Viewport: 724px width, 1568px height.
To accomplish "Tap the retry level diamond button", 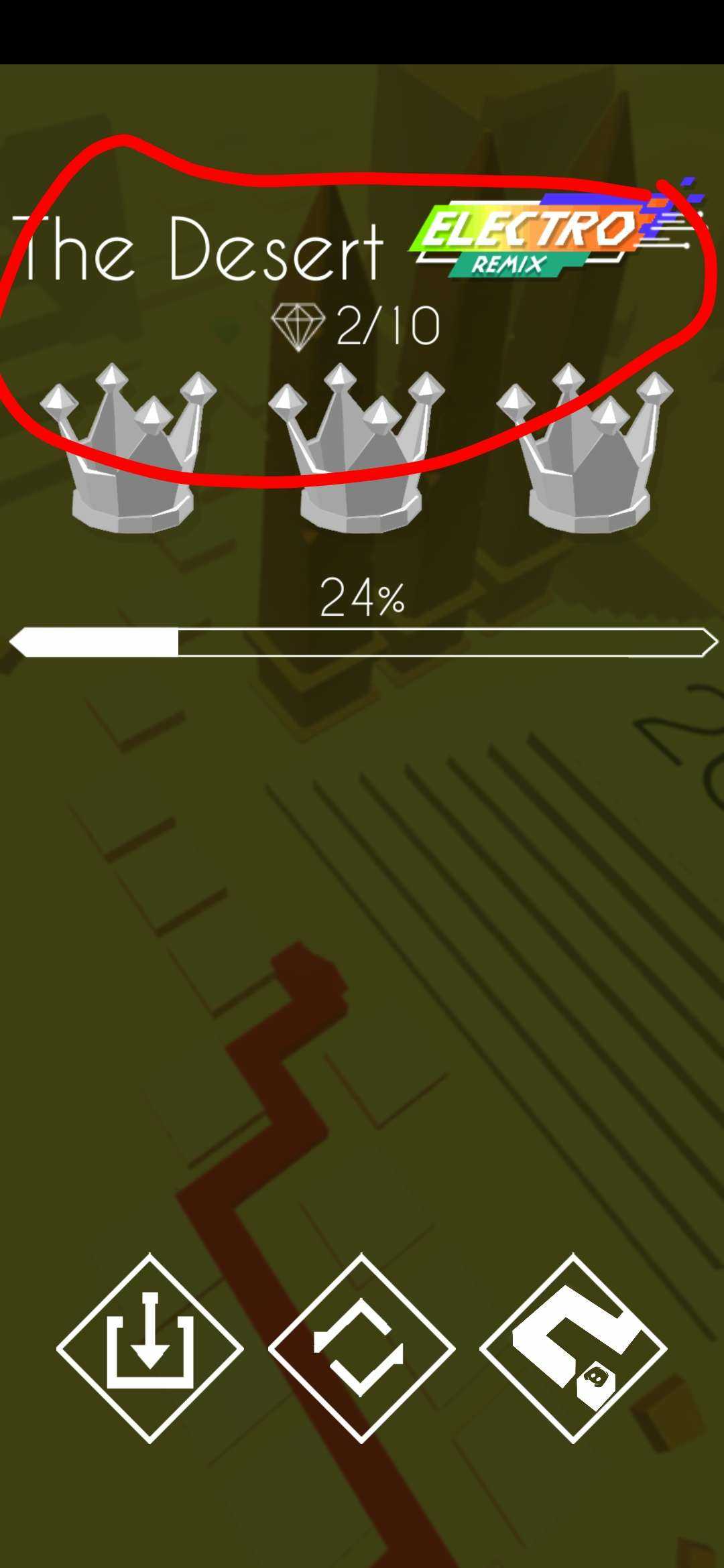I will point(361,1348).
